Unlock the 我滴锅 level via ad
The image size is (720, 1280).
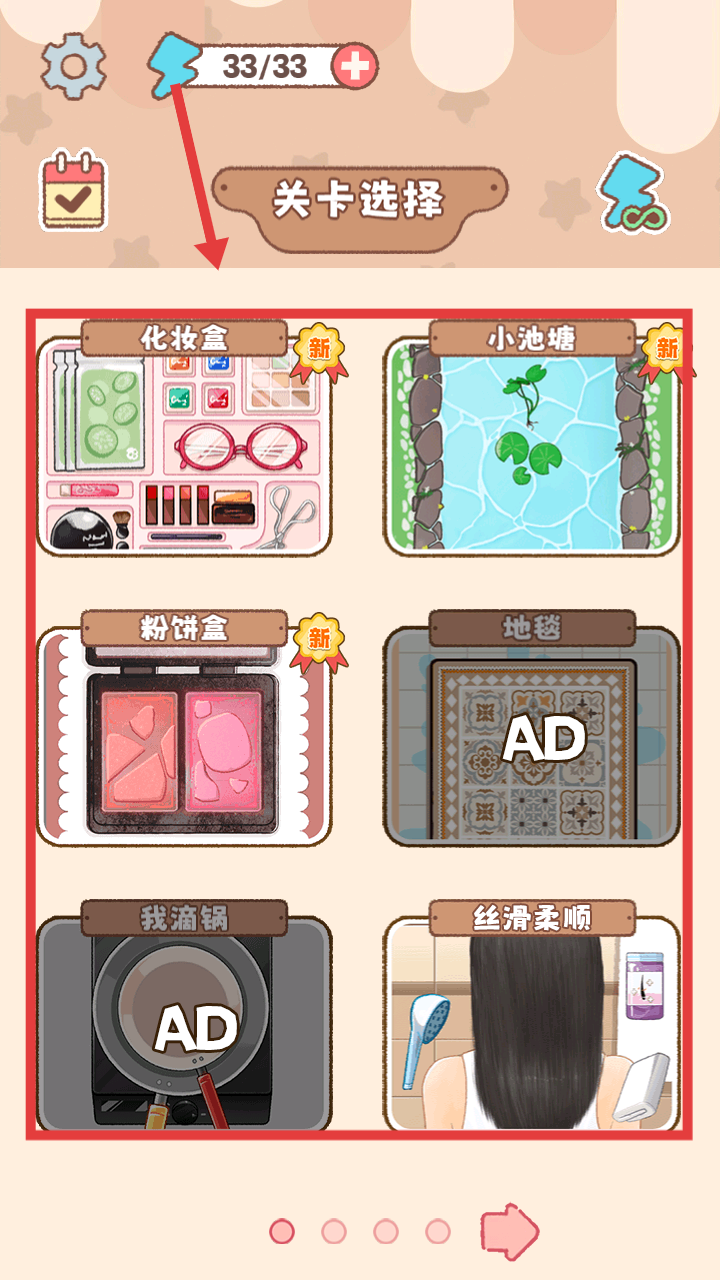pyautogui.click(x=184, y=1025)
